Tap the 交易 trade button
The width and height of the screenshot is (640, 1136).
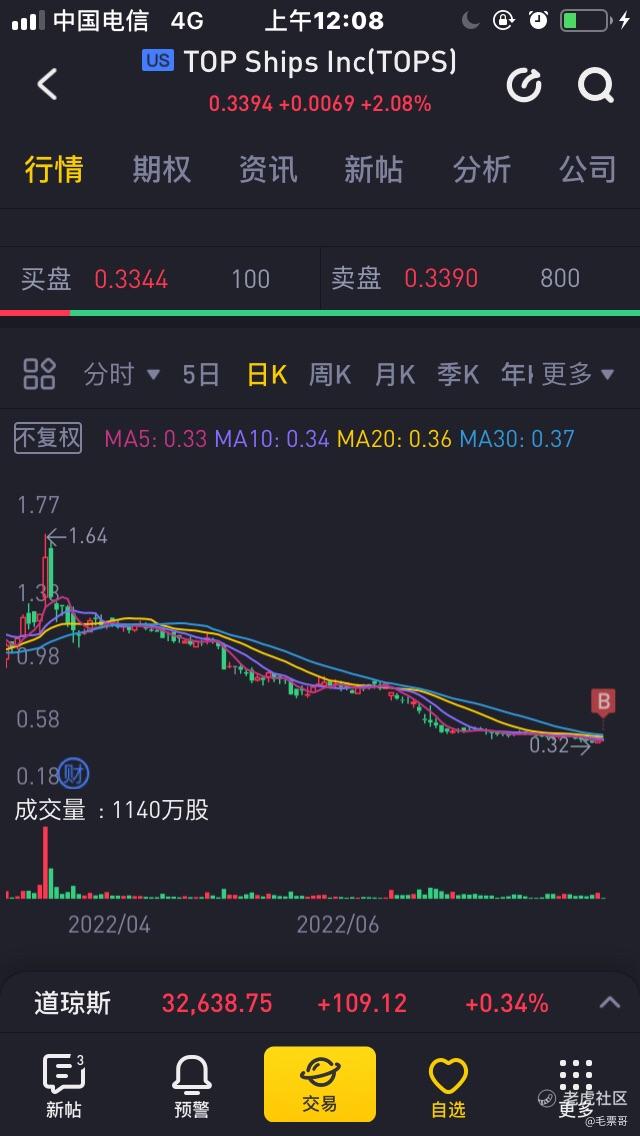[320, 1084]
